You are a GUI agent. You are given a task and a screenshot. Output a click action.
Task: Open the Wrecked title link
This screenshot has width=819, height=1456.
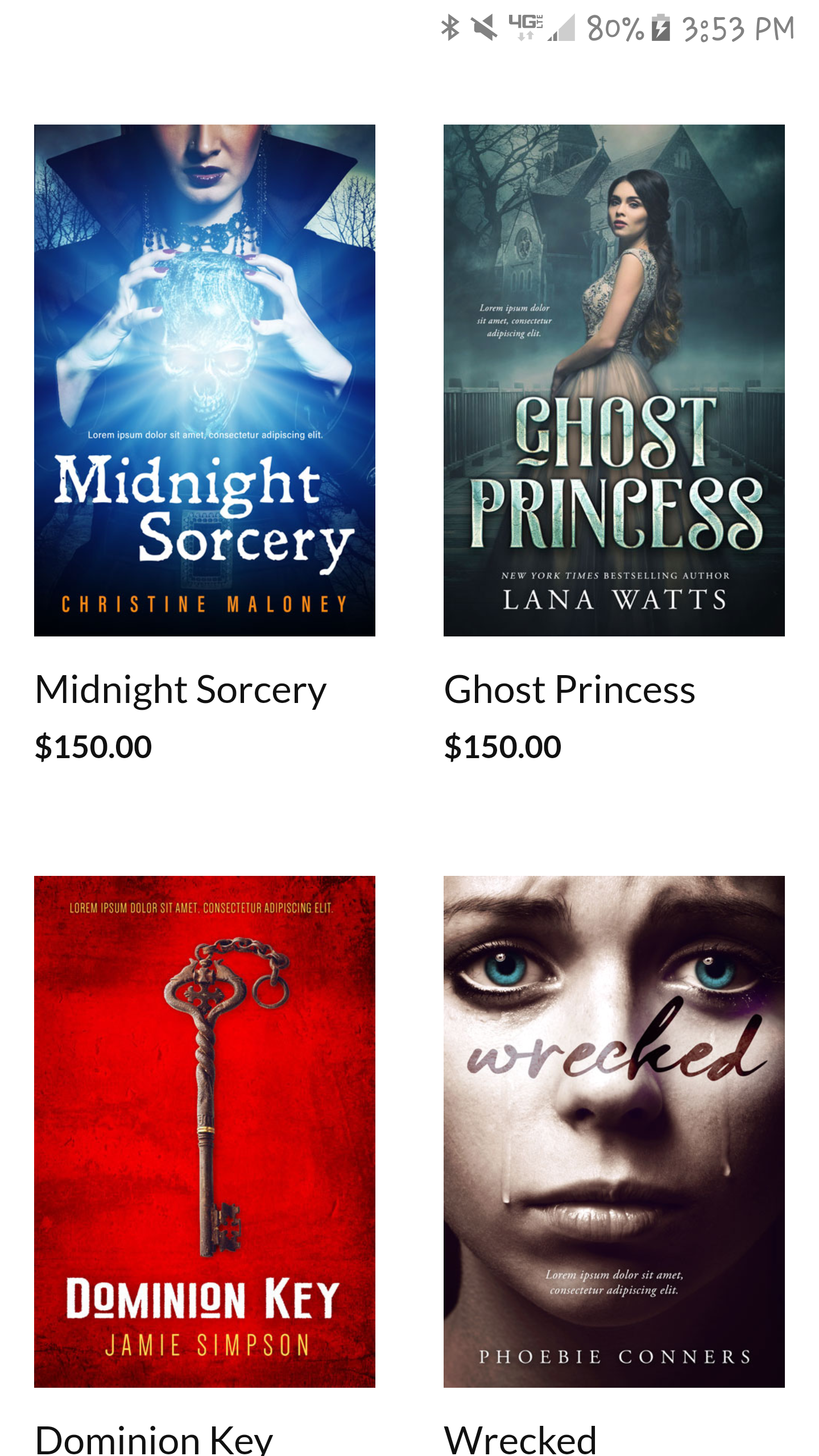[x=520, y=1439]
